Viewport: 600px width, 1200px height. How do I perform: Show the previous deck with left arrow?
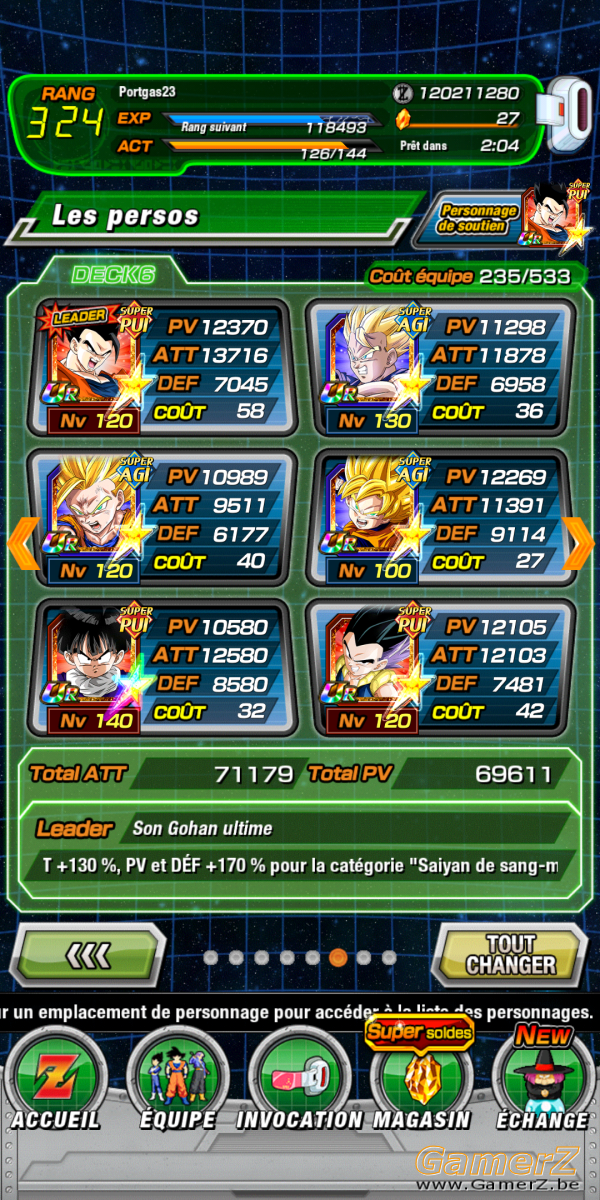click(x=23, y=542)
